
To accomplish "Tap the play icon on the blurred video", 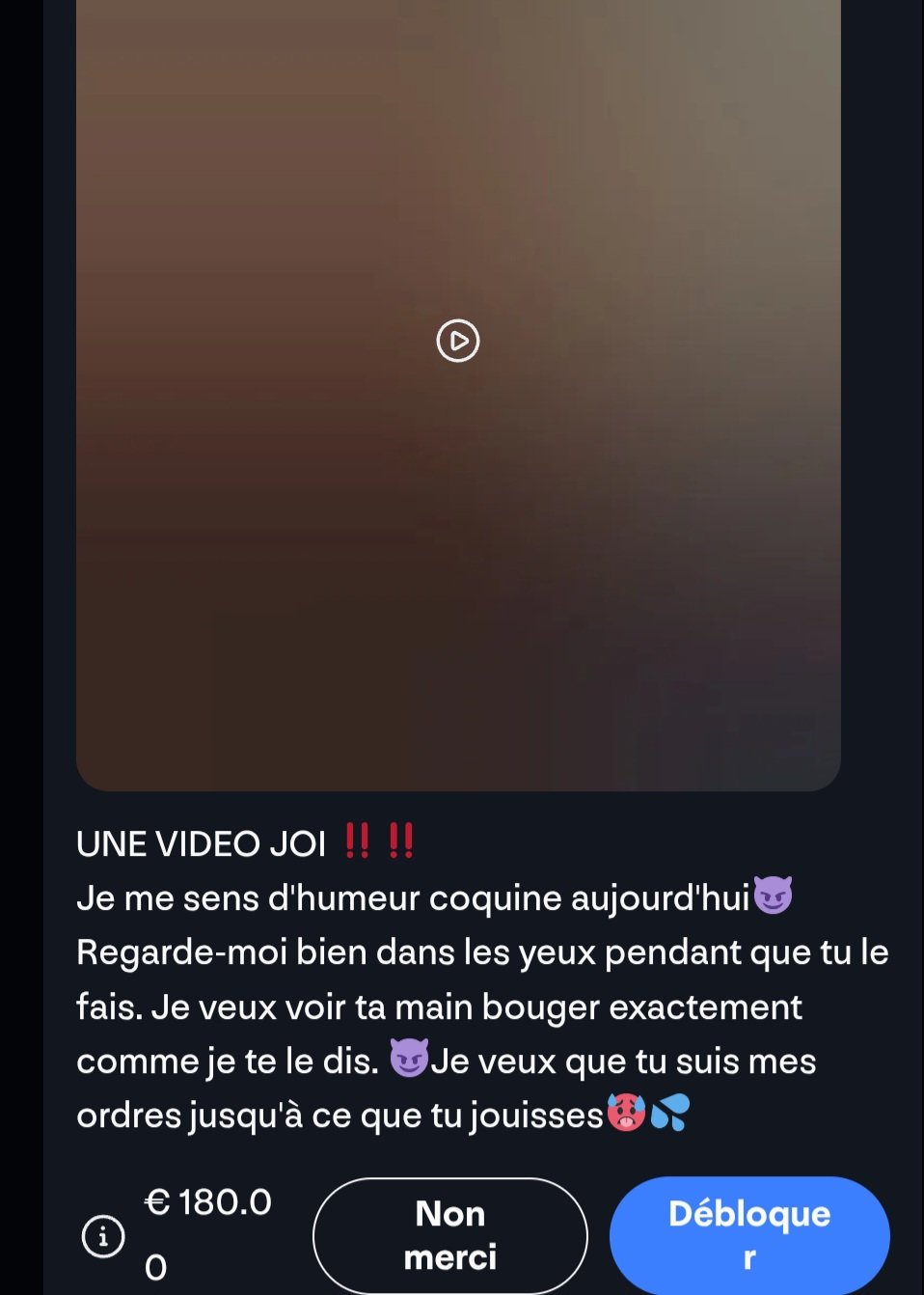I will [458, 341].
